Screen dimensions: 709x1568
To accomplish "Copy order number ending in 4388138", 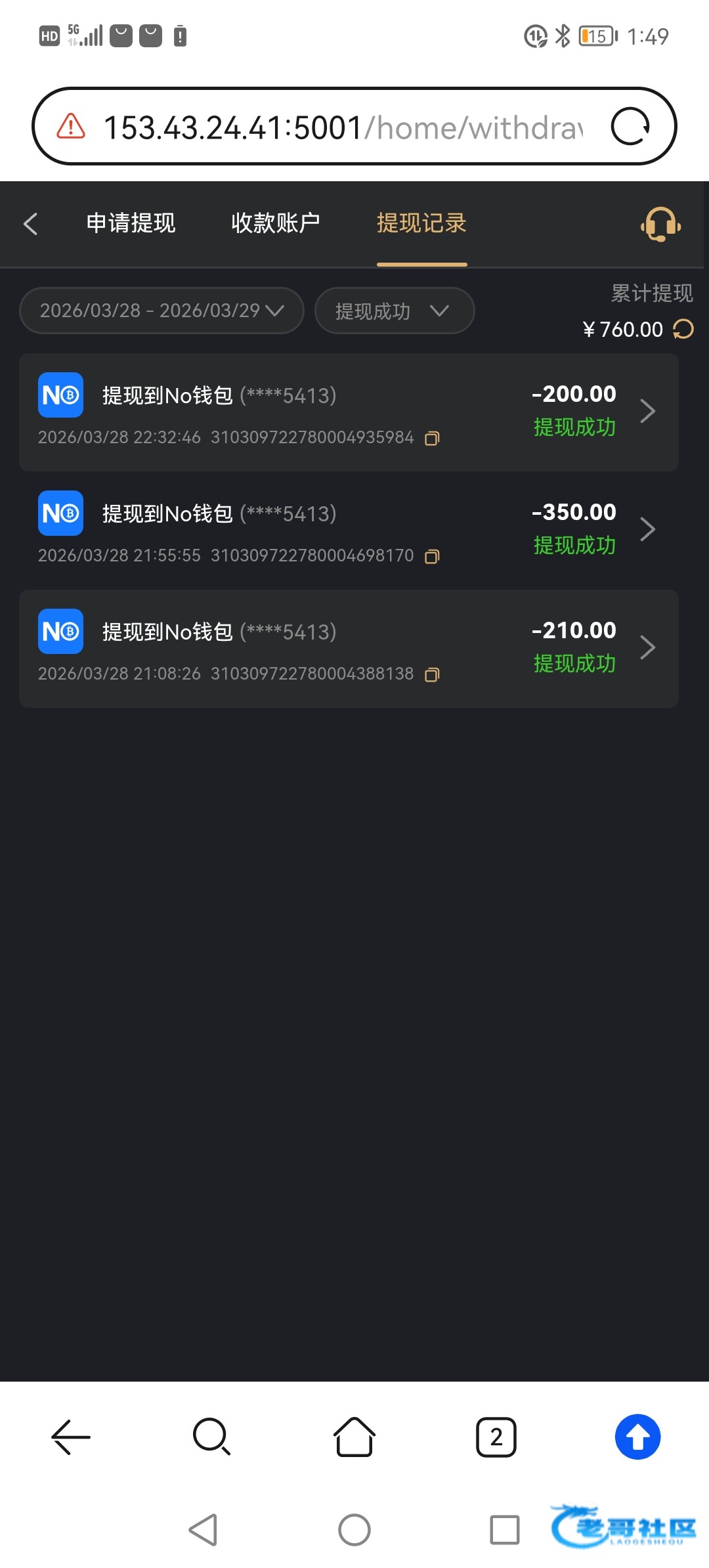I will click(432, 674).
